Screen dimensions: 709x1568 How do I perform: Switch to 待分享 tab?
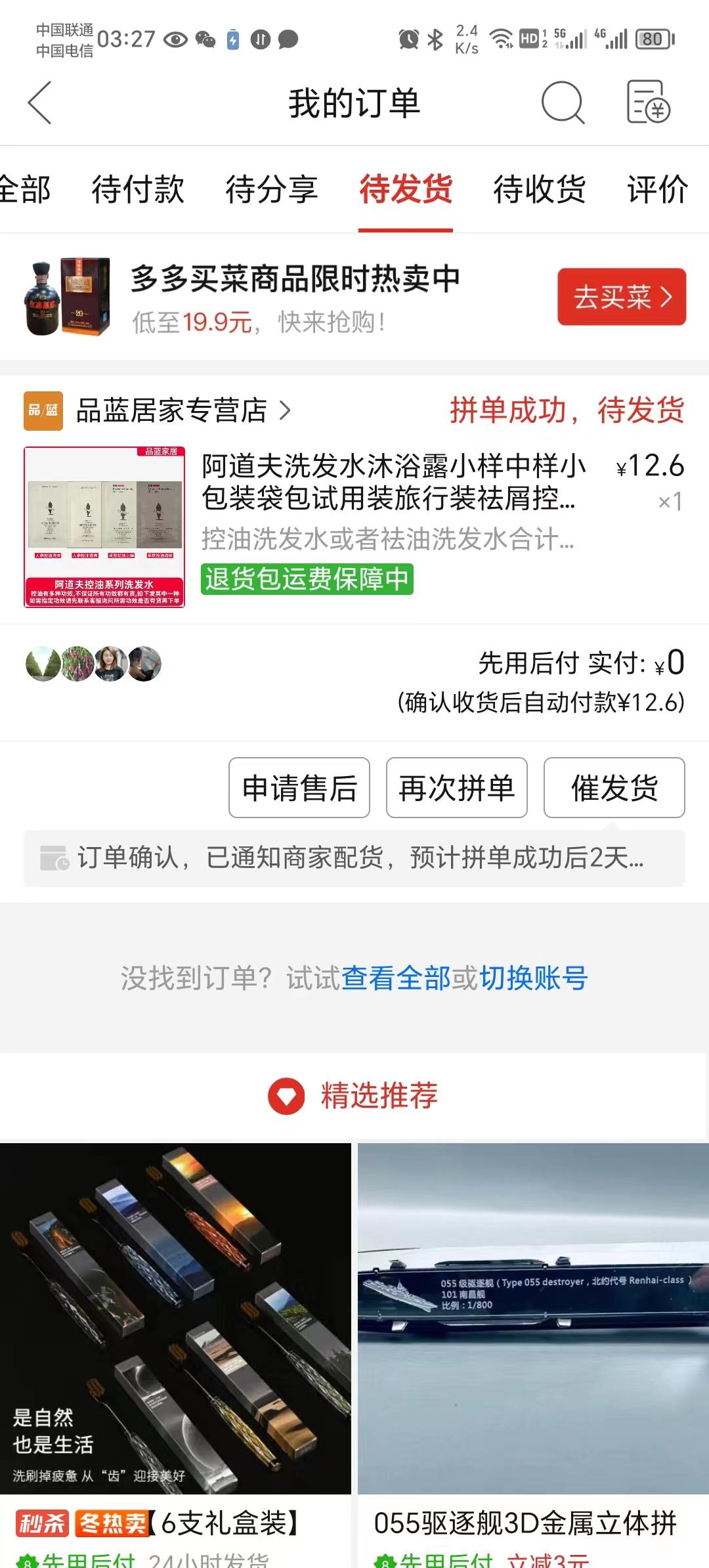[x=272, y=190]
